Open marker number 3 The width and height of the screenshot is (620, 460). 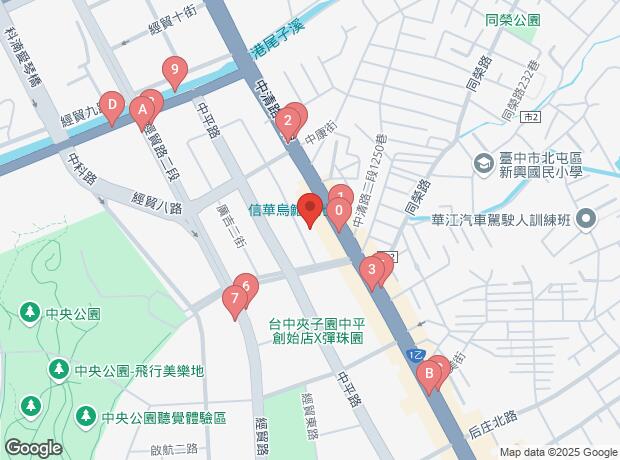pos(371,268)
